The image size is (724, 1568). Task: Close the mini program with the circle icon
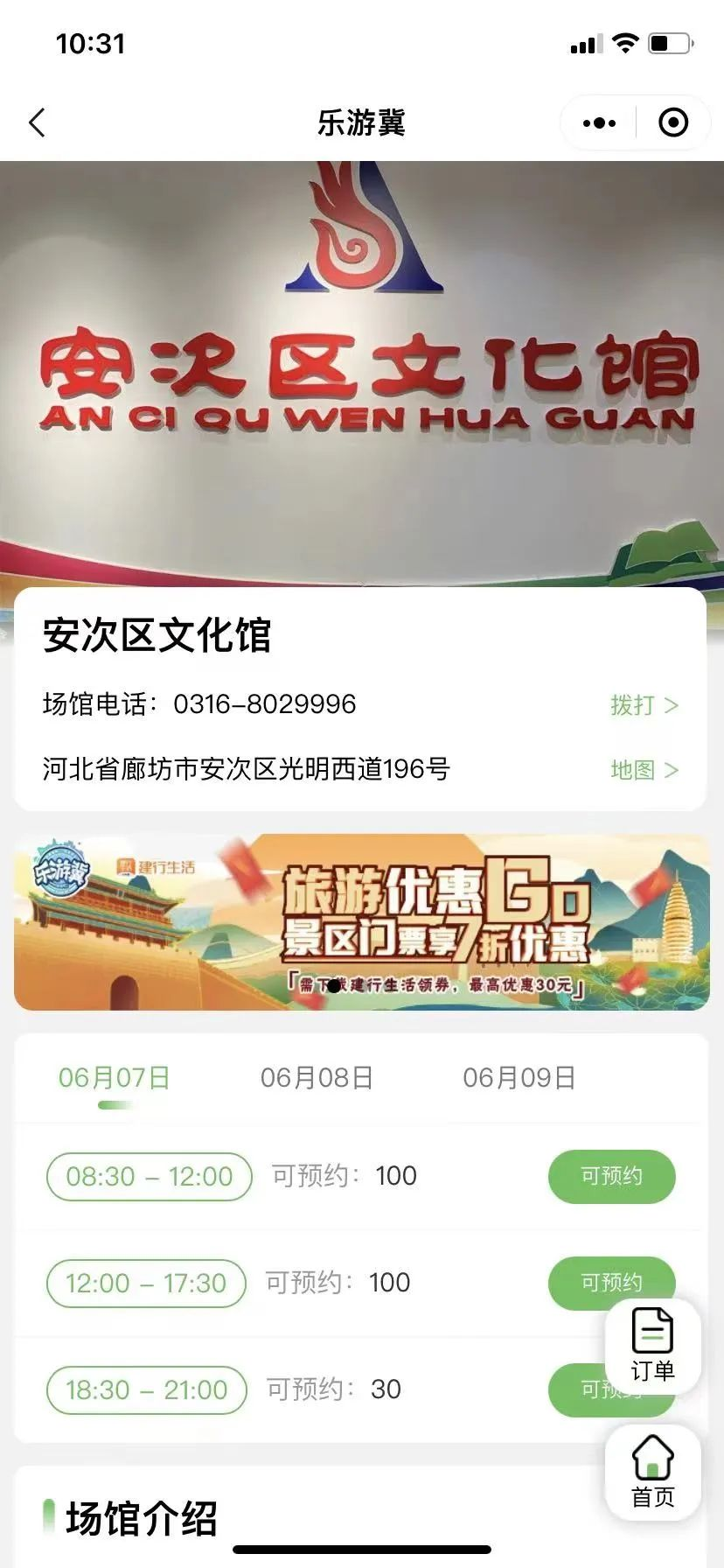(672, 123)
